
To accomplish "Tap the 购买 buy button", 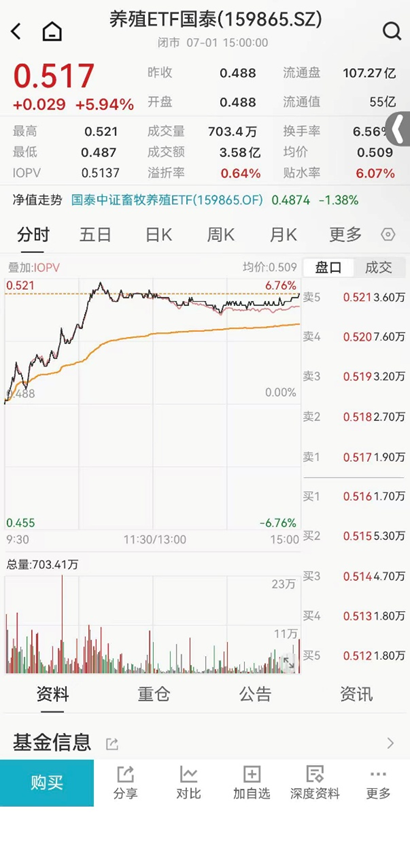I will tap(47, 782).
